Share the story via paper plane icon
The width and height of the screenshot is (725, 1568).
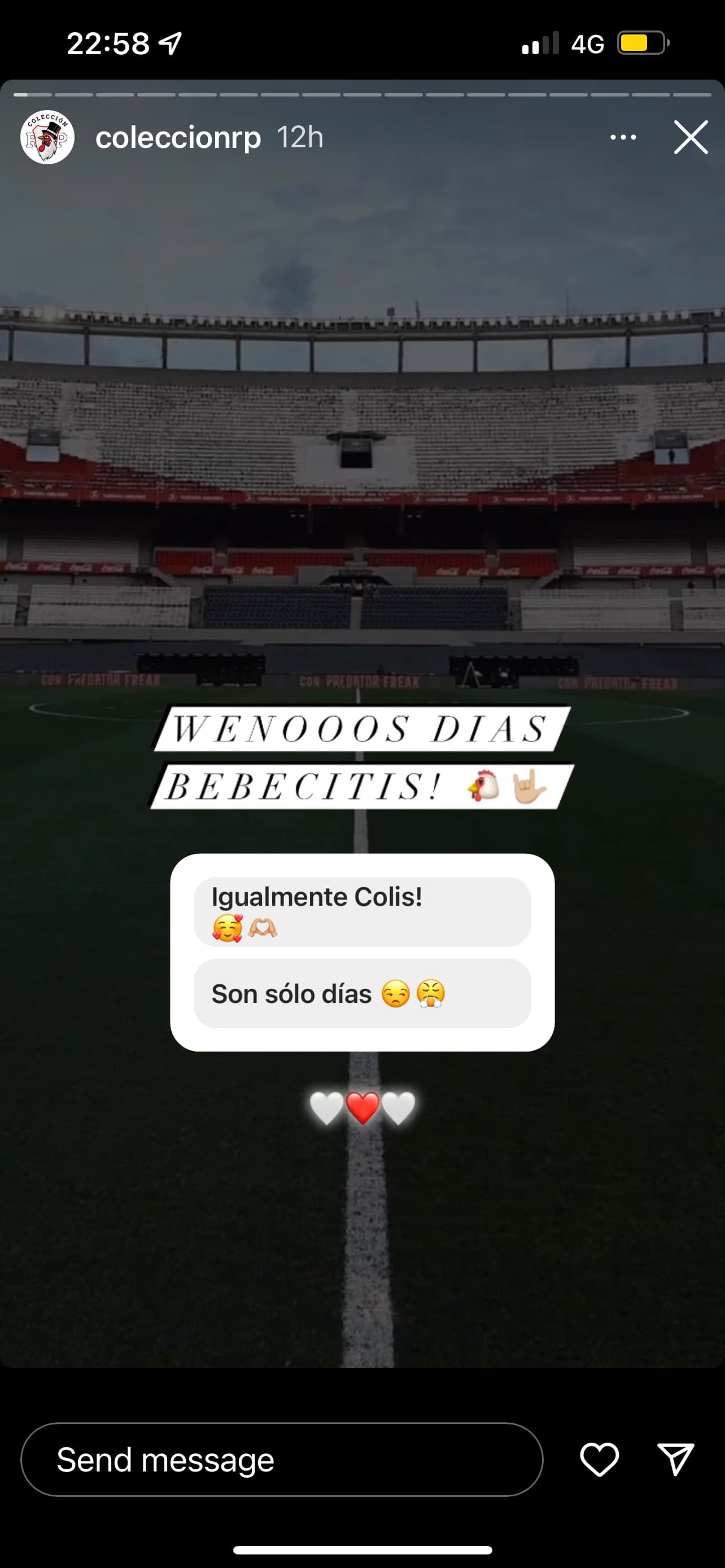pyautogui.click(x=676, y=1459)
